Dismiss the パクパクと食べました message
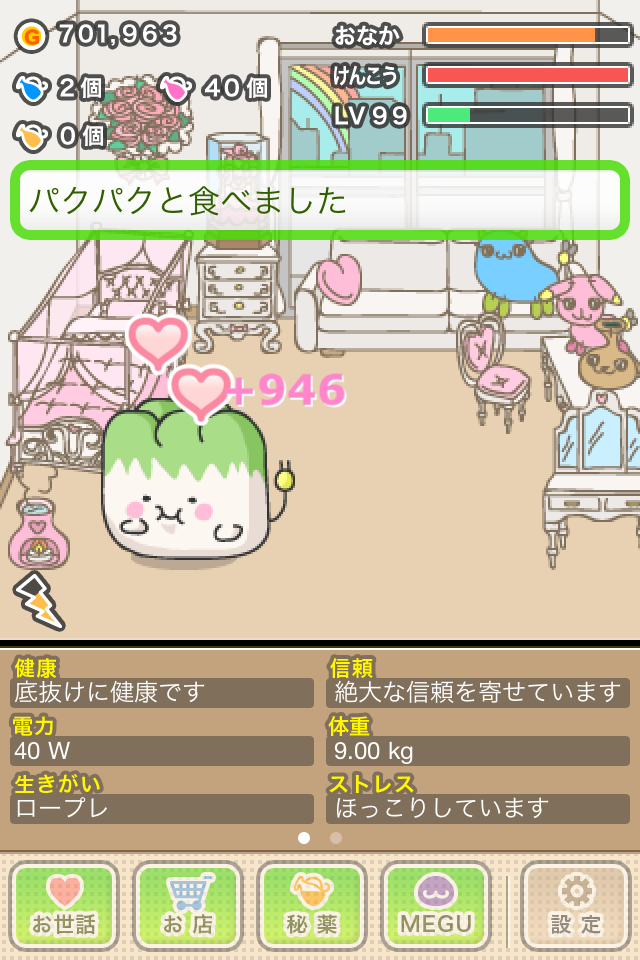 coord(320,200)
